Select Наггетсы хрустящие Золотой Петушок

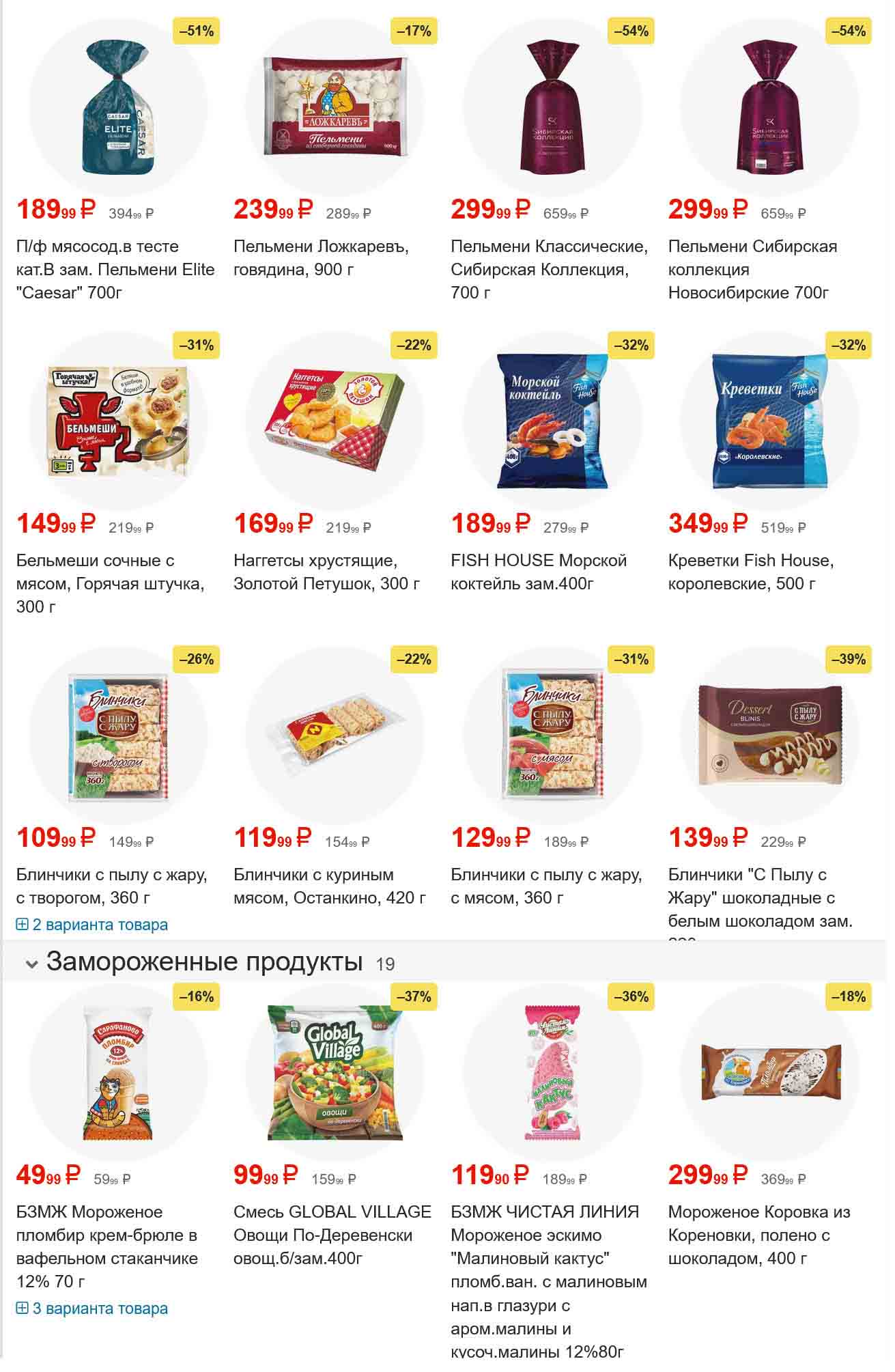[x=326, y=572]
